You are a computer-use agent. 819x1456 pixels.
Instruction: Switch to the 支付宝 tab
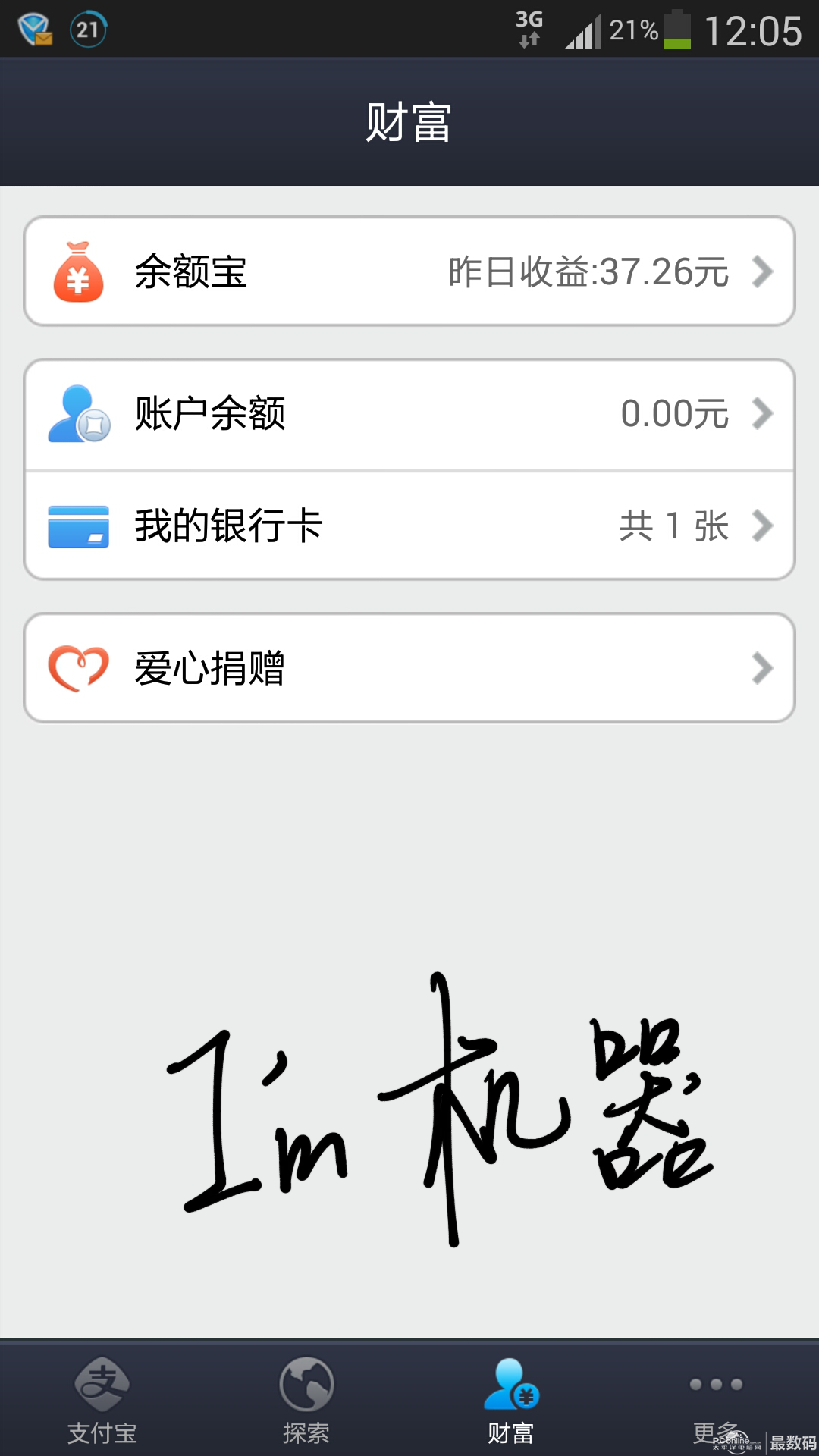pyautogui.click(x=102, y=1400)
